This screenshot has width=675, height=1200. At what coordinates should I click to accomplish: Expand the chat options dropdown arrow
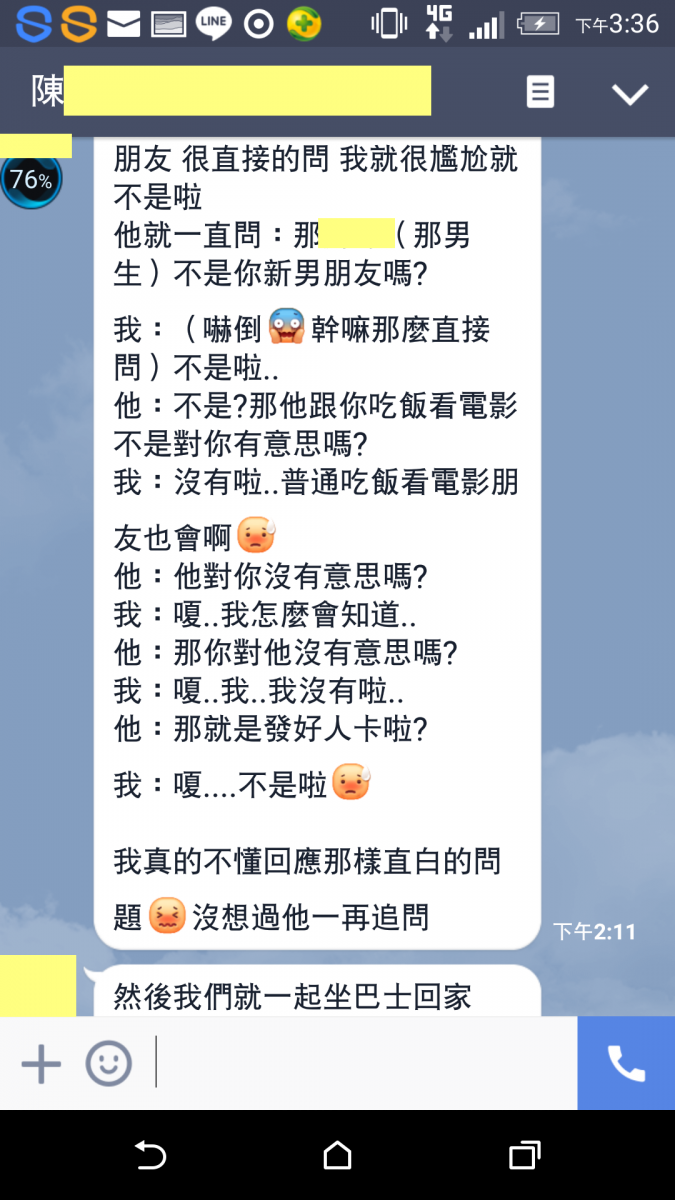[x=630, y=94]
